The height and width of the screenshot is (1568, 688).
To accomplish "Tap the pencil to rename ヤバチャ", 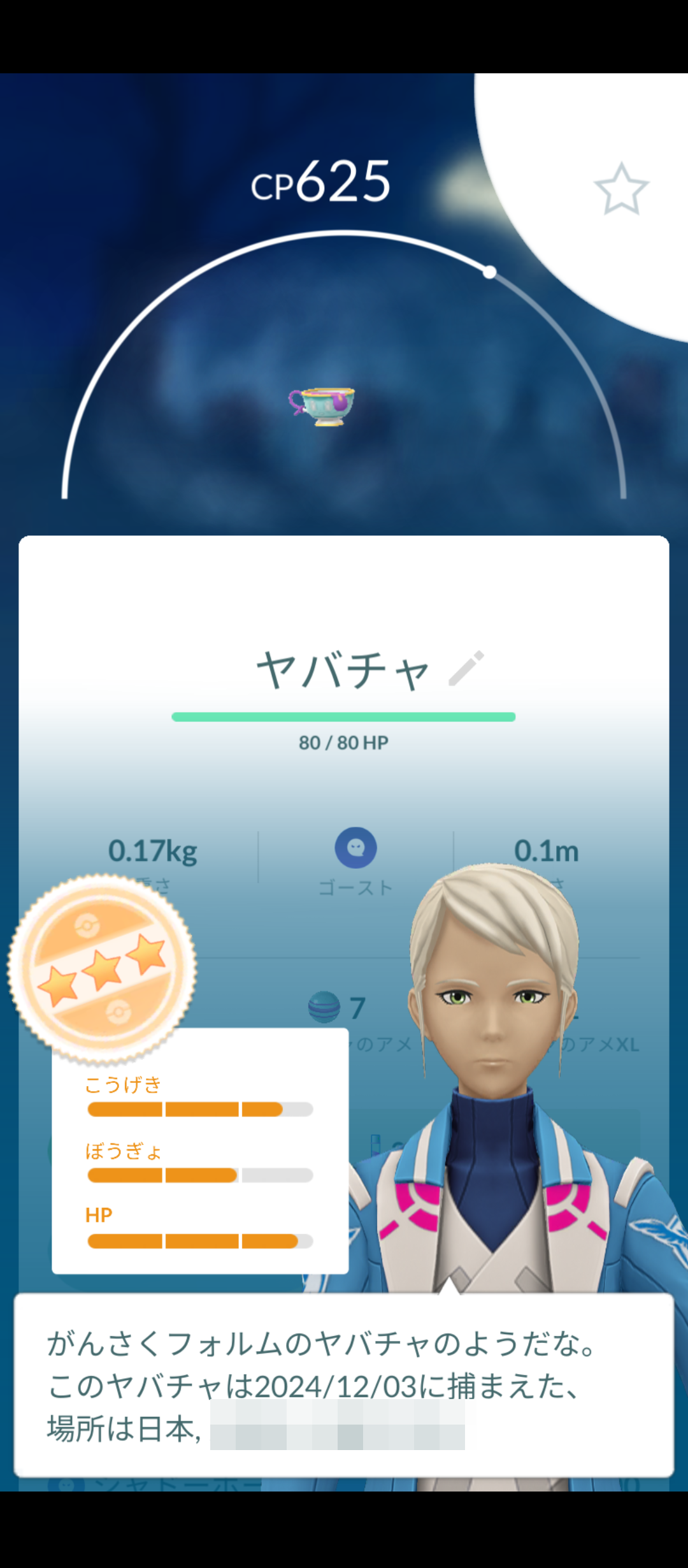I will point(466,669).
